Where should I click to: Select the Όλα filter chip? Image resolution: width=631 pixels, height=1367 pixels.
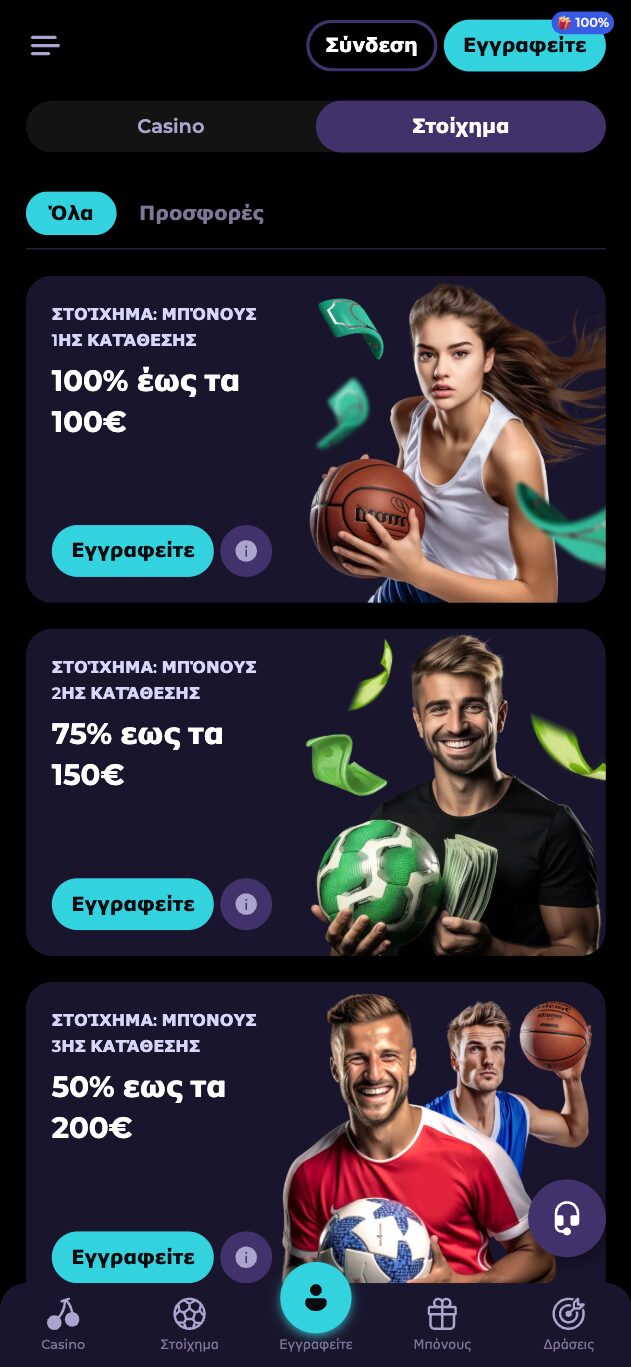tap(71, 213)
